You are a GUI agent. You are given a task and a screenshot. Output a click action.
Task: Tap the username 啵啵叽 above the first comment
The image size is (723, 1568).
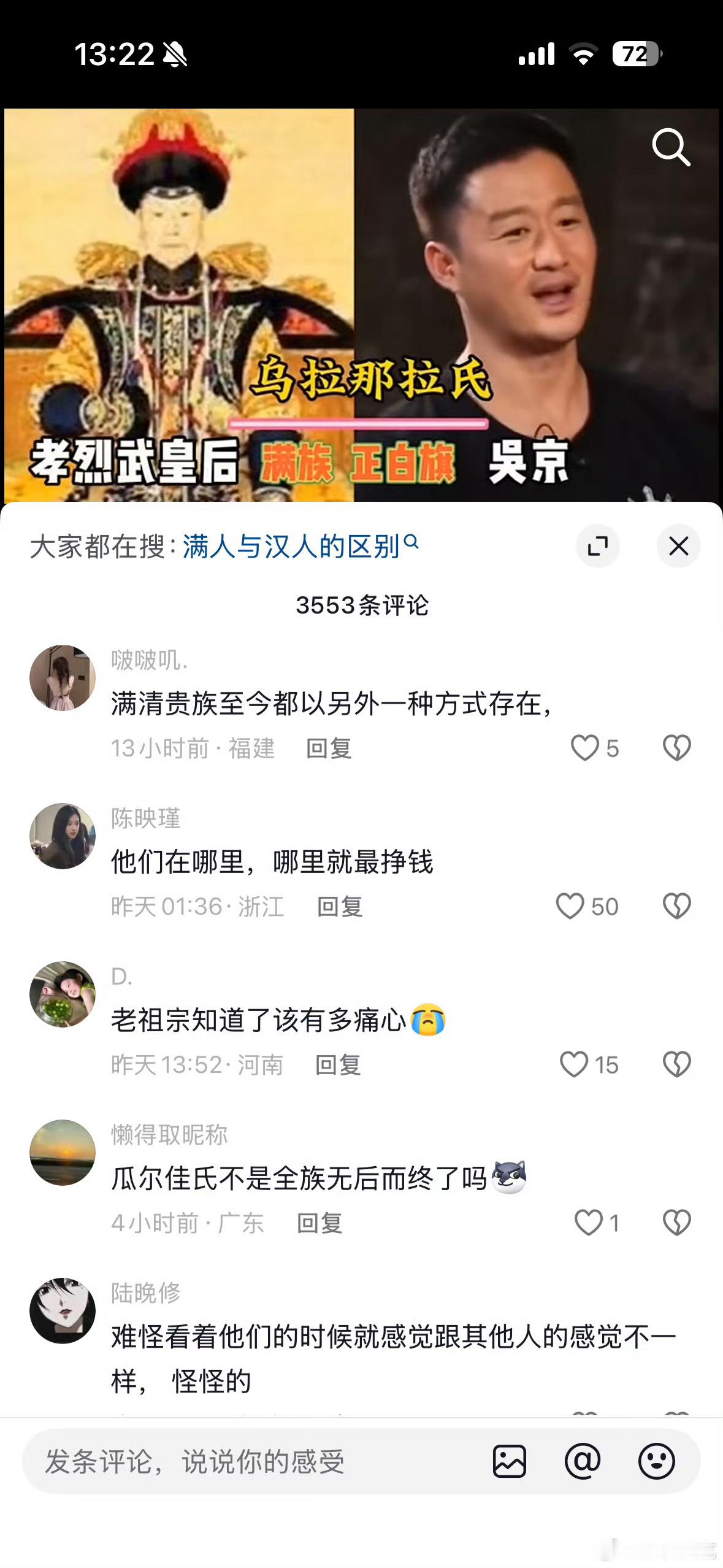click(x=149, y=661)
